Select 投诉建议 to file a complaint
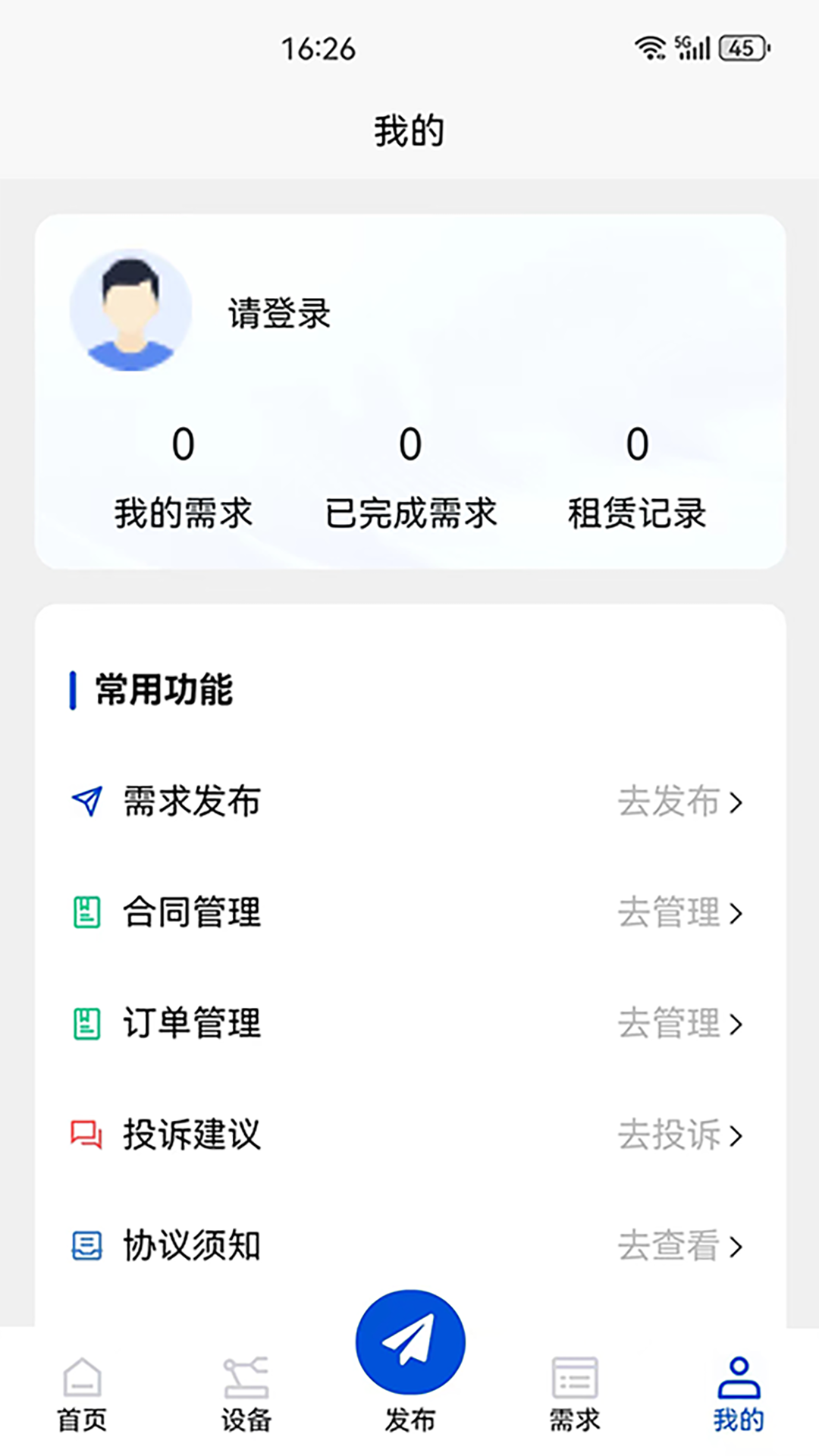The width and height of the screenshot is (819, 1456). [409, 1134]
